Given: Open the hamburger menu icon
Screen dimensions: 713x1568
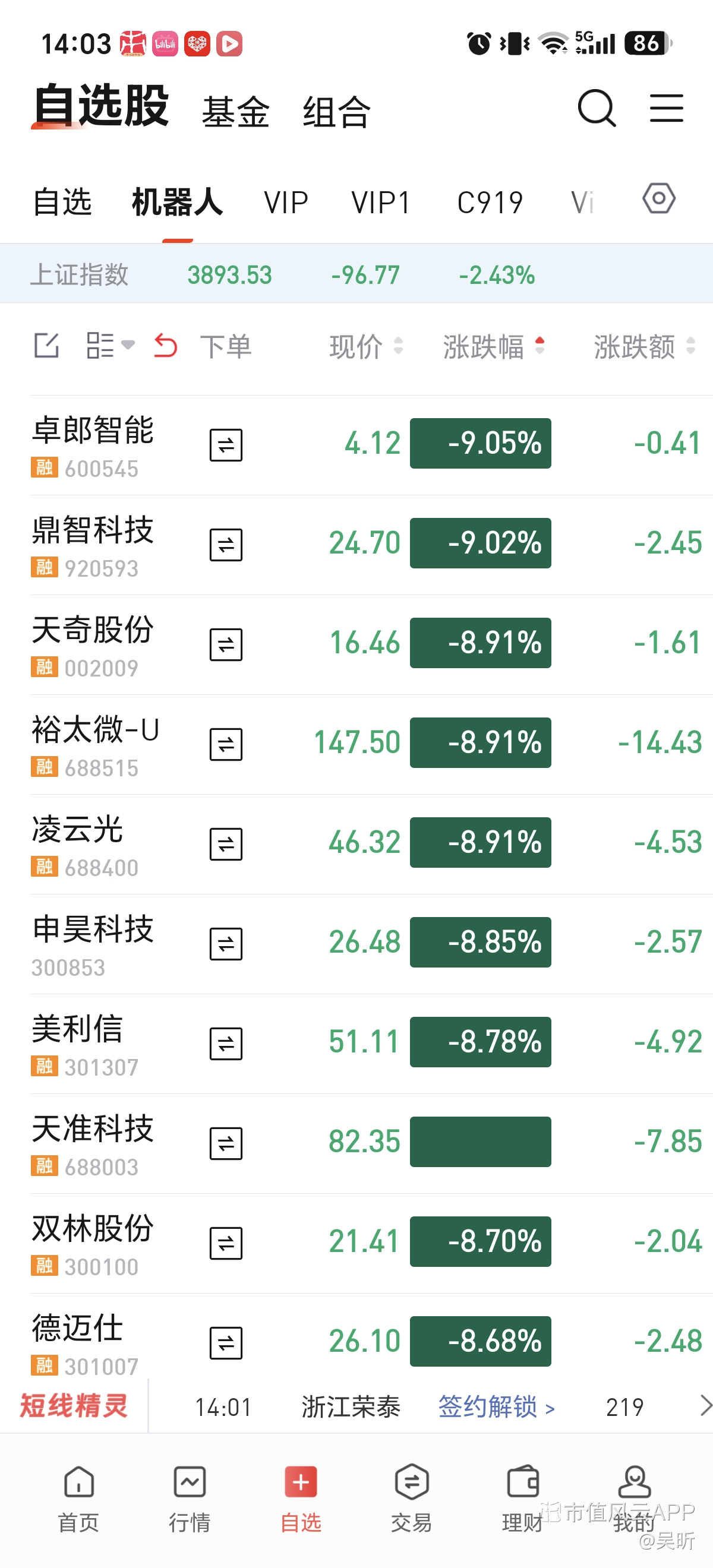Looking at the screenshot, I should [x=666, y=108].
